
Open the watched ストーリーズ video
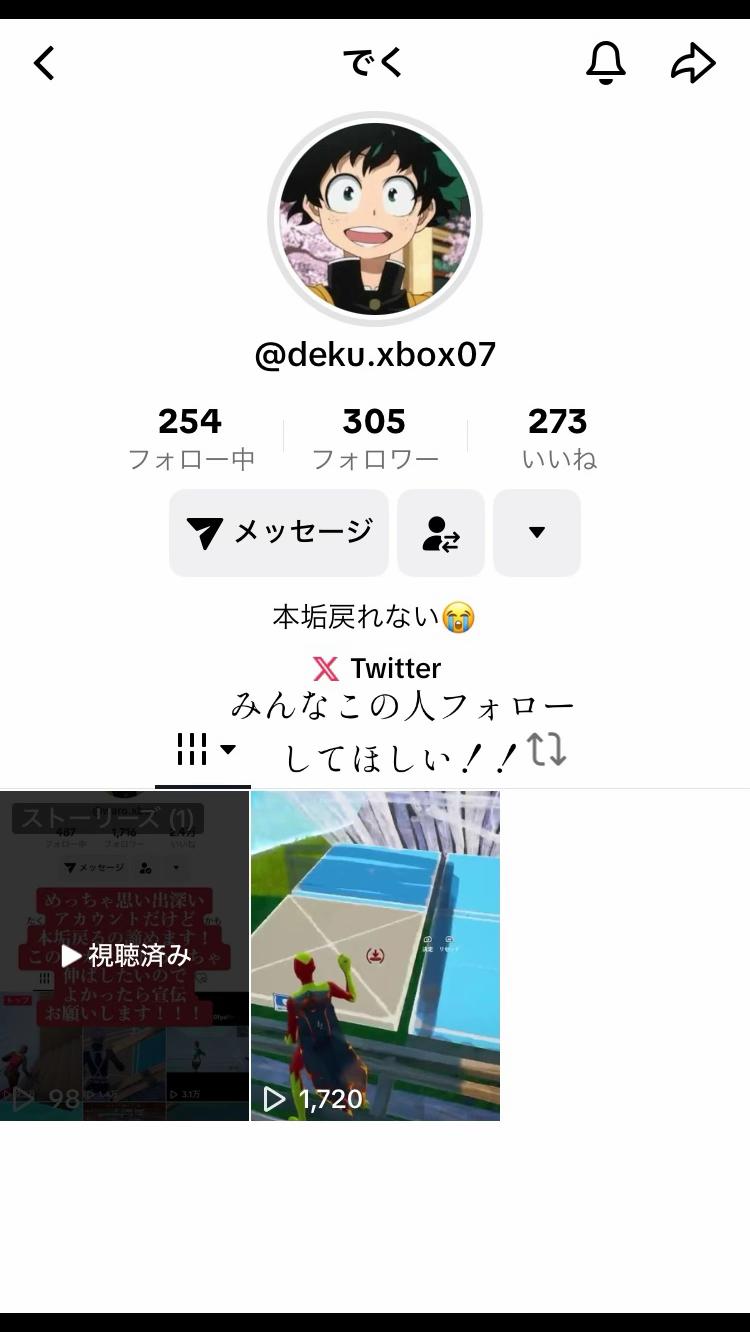point(124,955)
